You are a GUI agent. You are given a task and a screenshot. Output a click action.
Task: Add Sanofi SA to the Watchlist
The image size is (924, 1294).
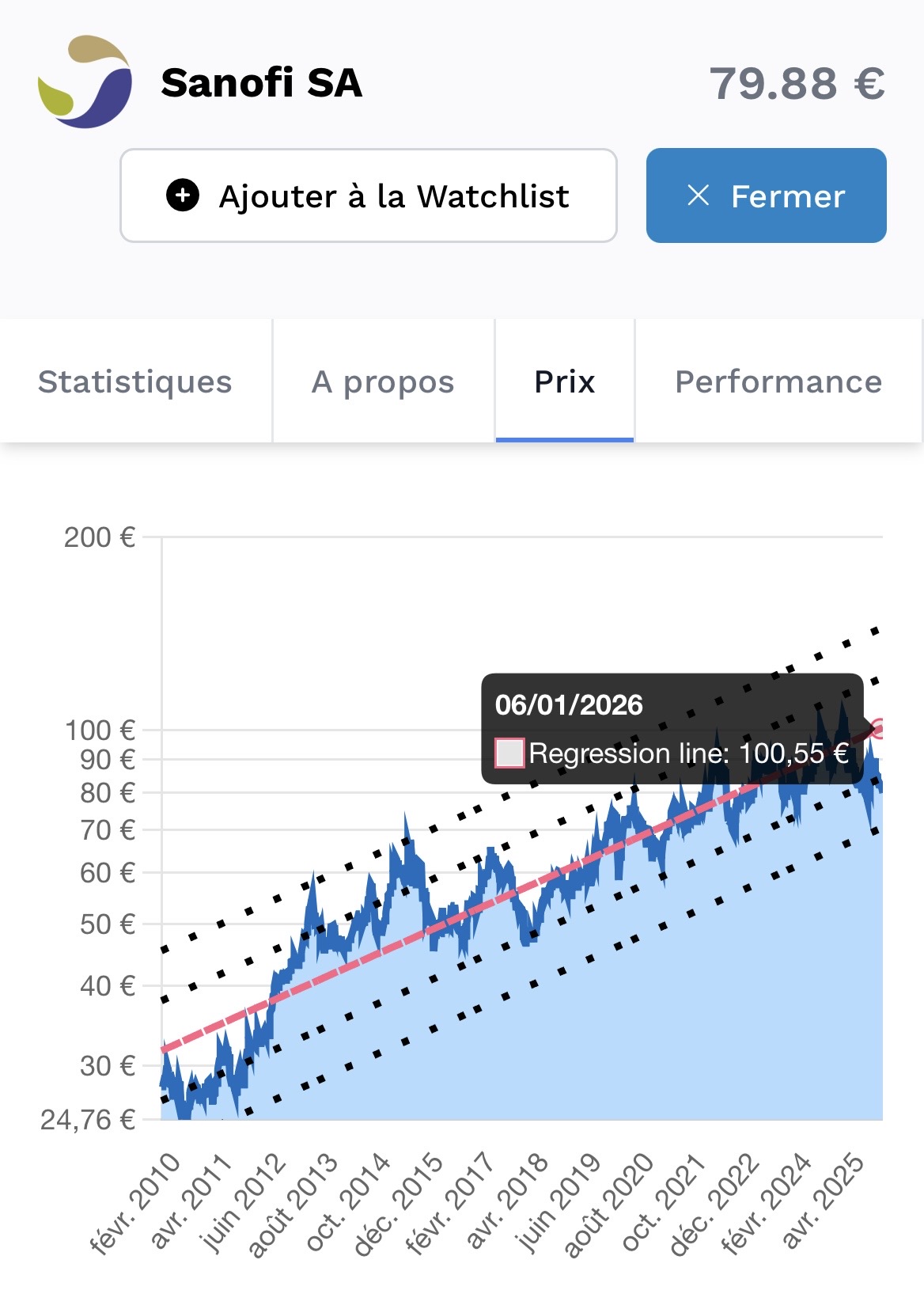tap(368, 195)
